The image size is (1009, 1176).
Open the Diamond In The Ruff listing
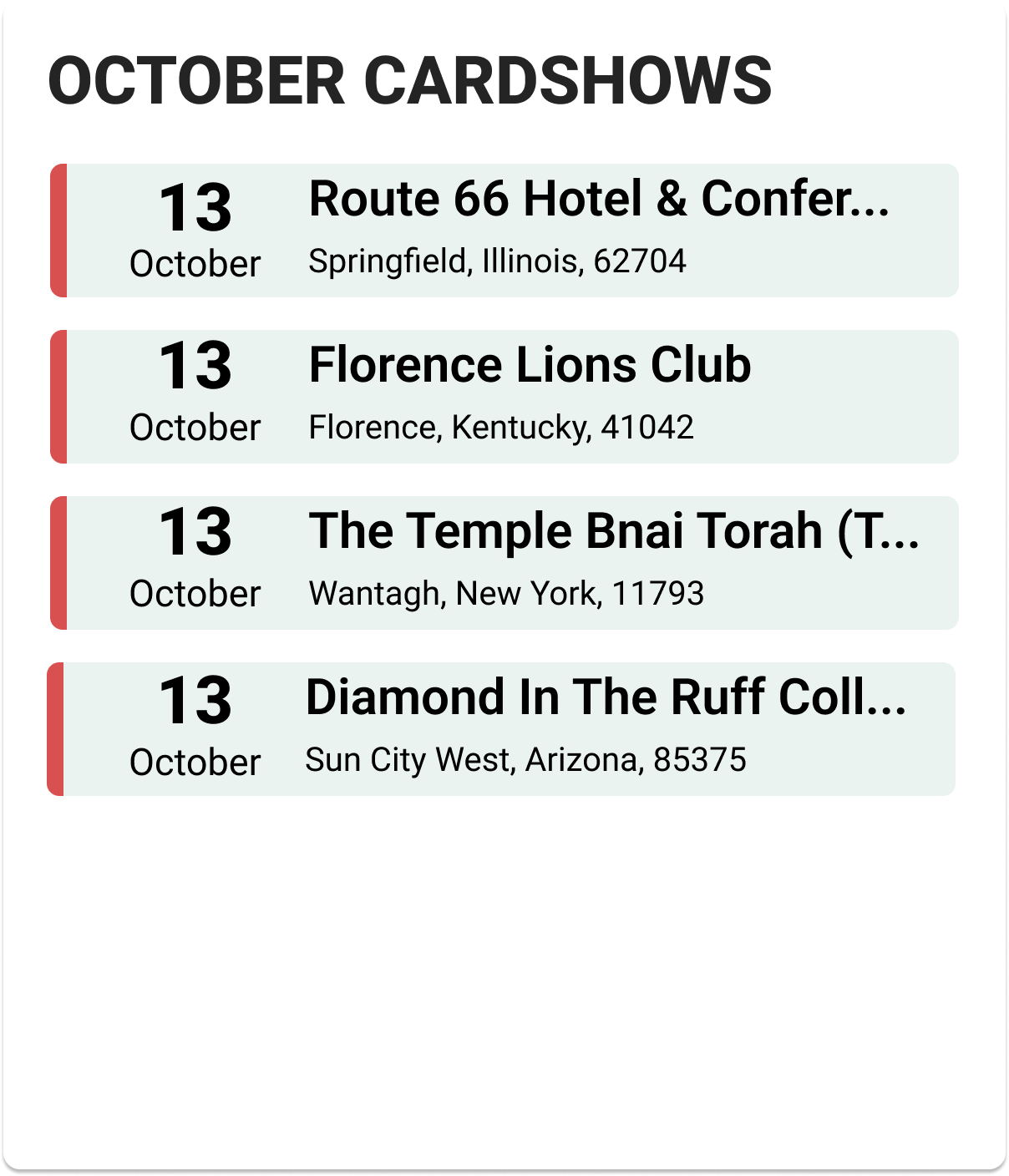point(605,698)
